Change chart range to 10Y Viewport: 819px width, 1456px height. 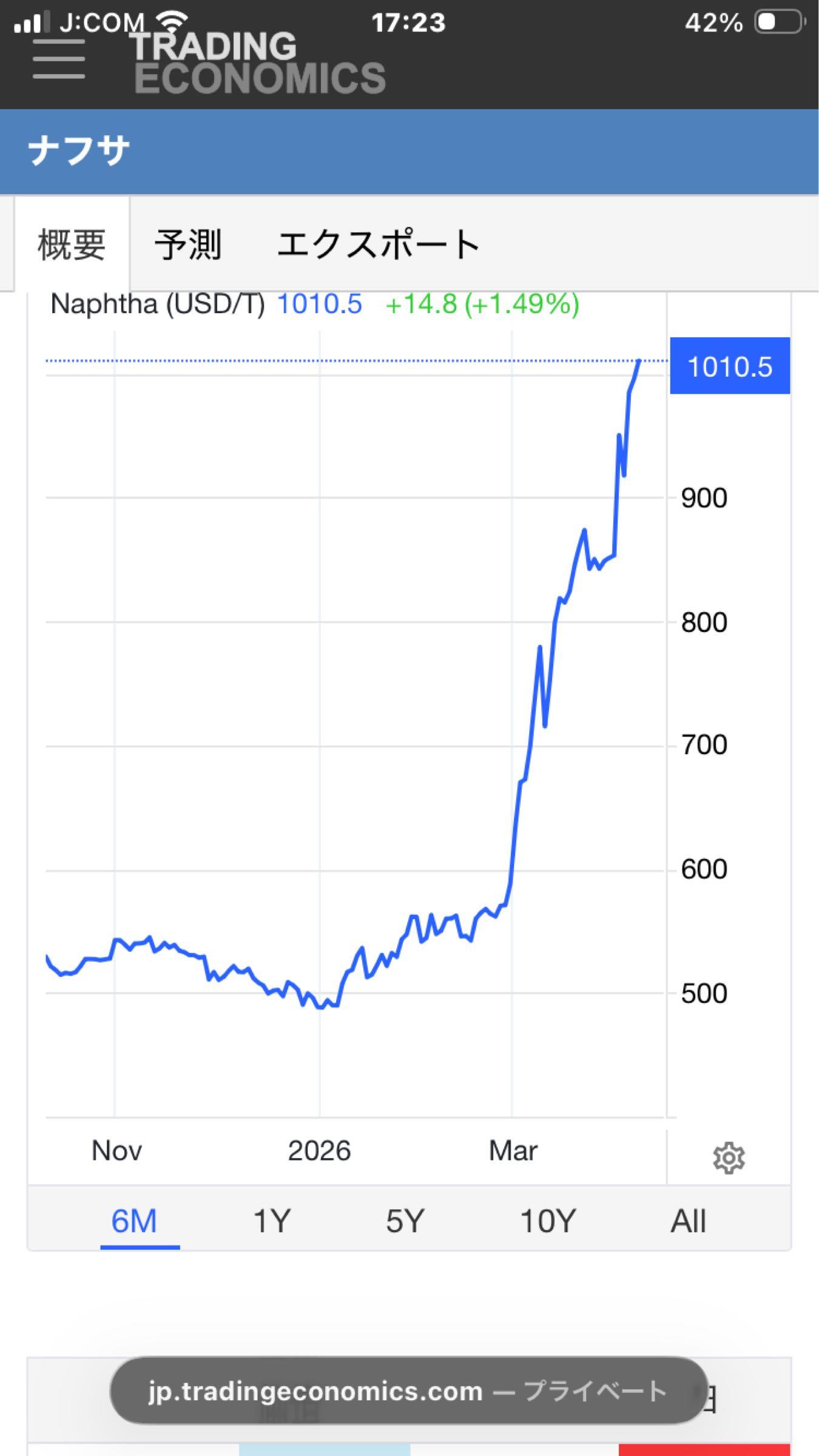pyautogui.click(x=547, y=1221)
